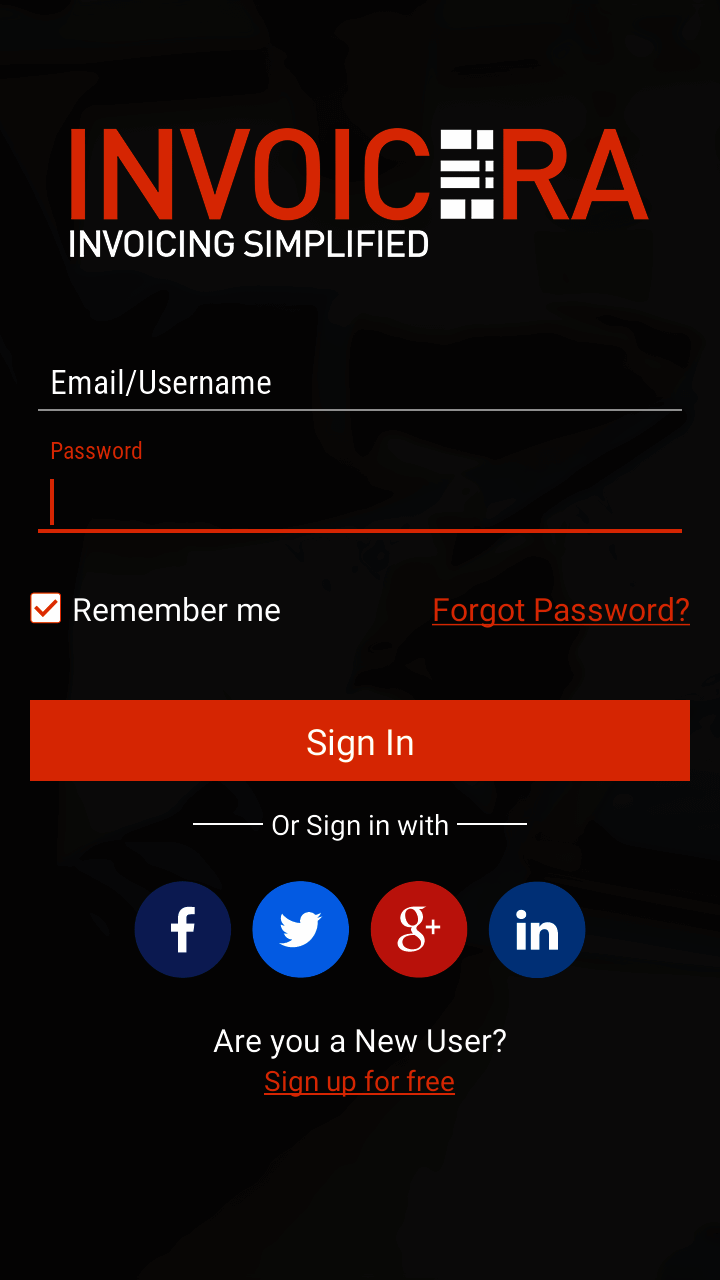Uncheck the Remember me checkbox
The image size is (720, 1280).
(x=46, y=608)
